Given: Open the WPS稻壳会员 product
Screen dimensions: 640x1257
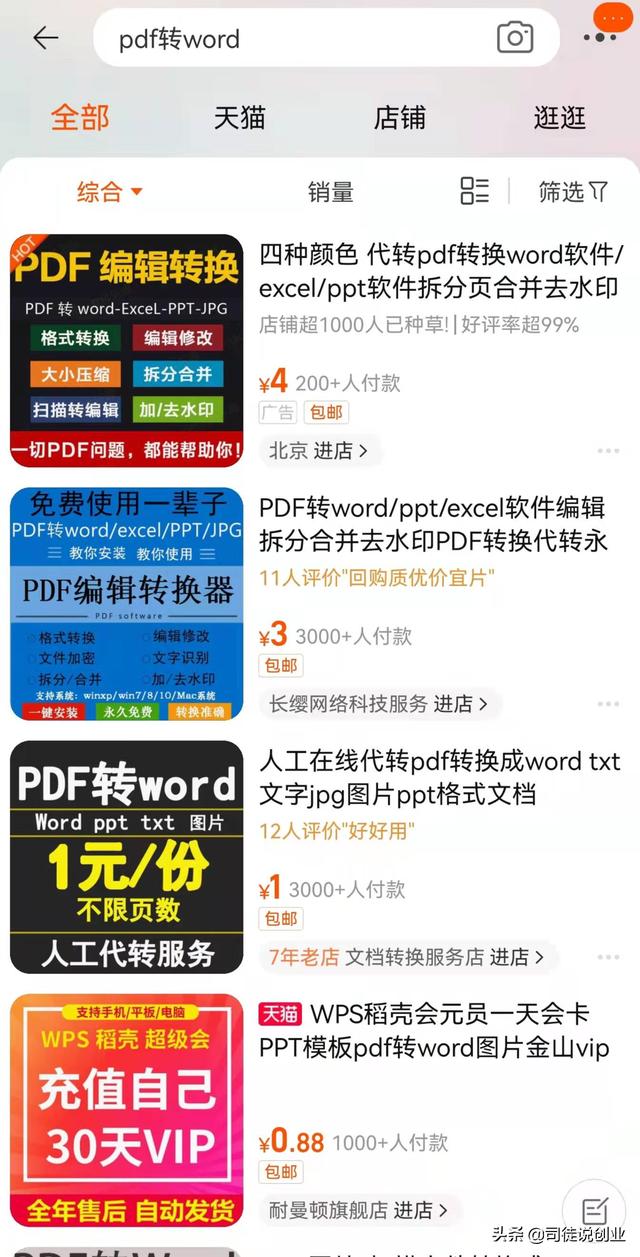Looking at the screenshot, I should pyautogui.click(x=434, y=1031).
